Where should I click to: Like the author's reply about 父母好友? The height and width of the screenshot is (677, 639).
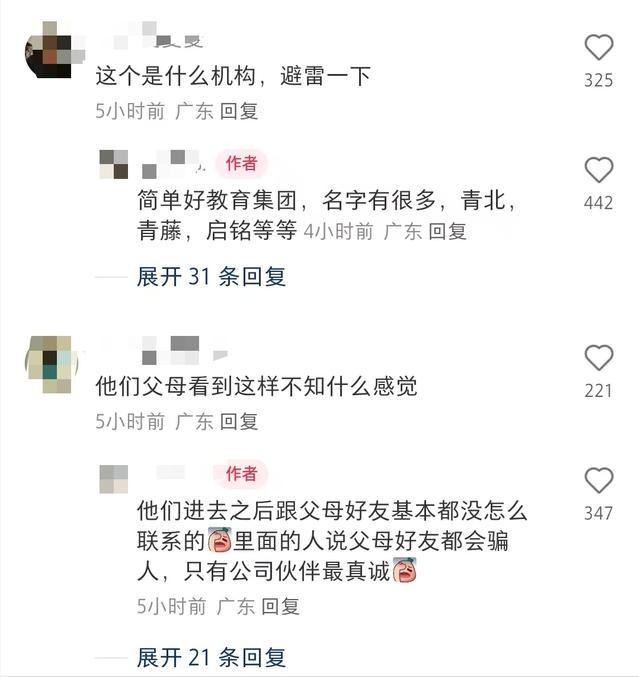[x=598, y=481]
